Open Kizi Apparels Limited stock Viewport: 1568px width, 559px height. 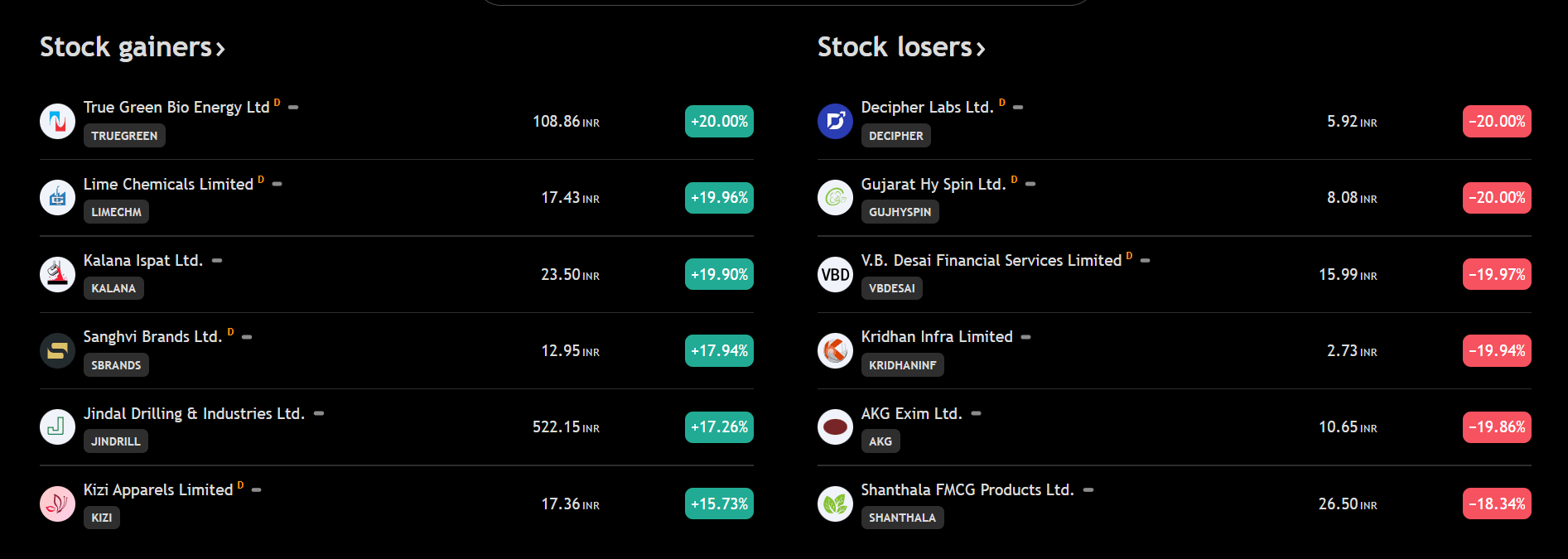pyautogui.click(x=157, y=490)
